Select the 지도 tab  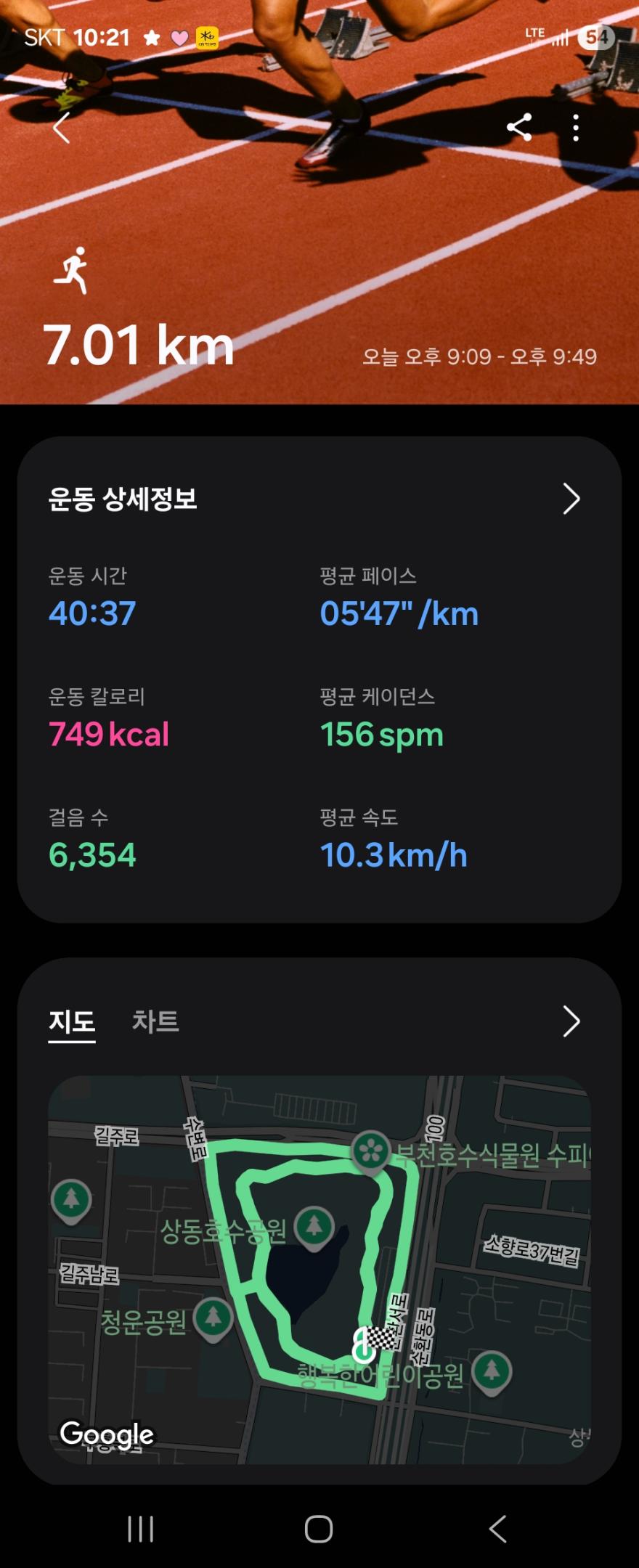point(72,1021)
